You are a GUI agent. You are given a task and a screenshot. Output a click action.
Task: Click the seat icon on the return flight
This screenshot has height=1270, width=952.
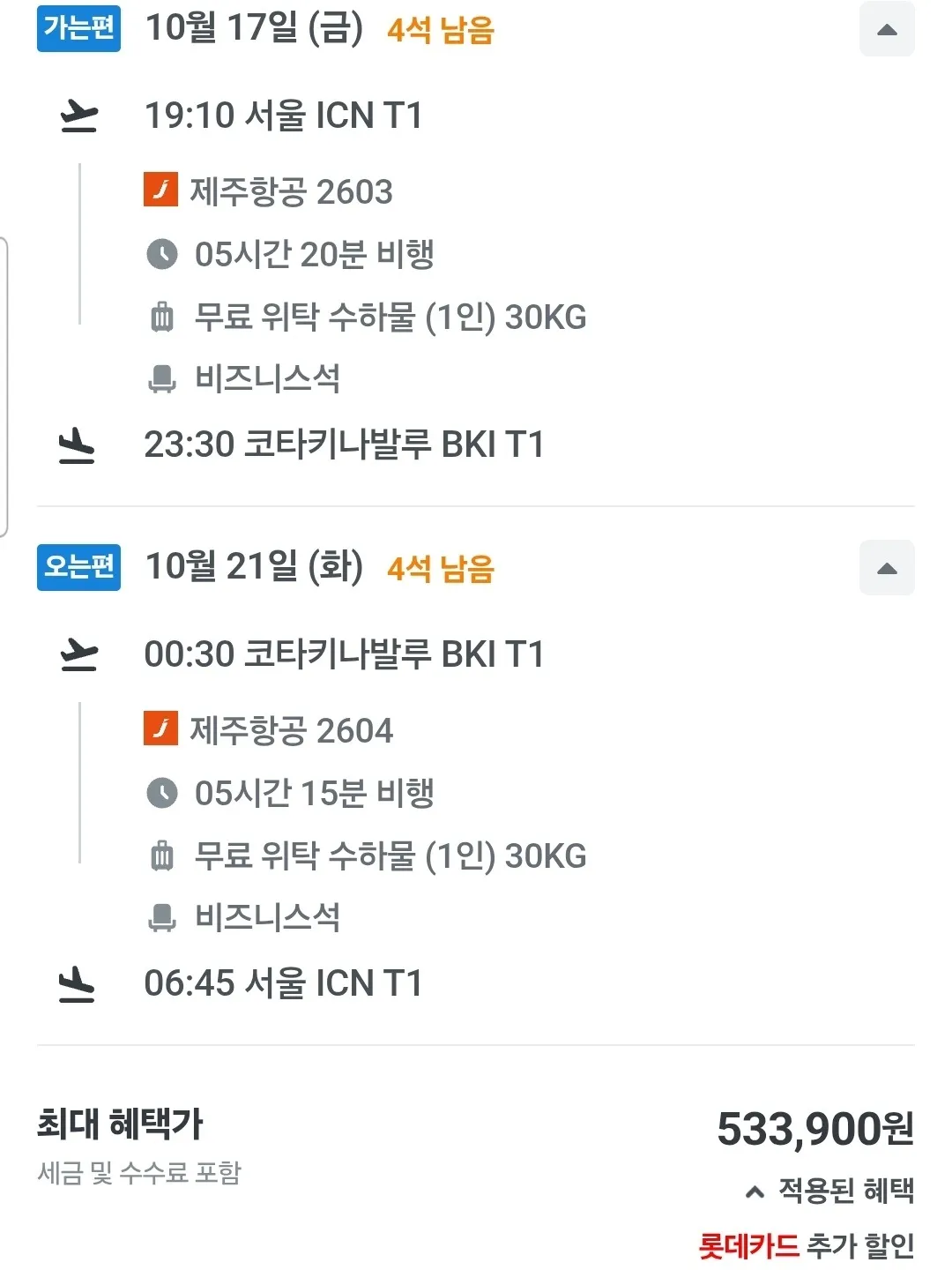162,919
